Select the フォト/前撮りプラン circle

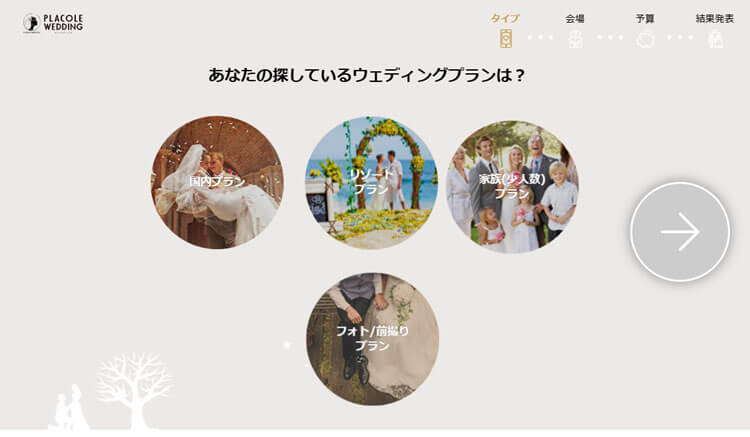coord(372,338)
